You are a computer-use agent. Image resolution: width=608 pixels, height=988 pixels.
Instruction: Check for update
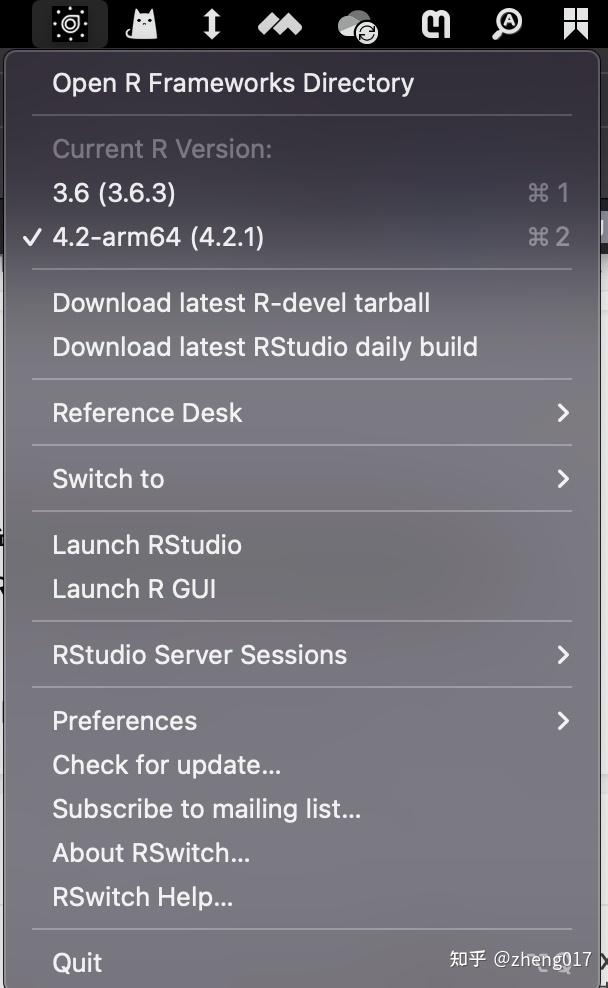166,765
